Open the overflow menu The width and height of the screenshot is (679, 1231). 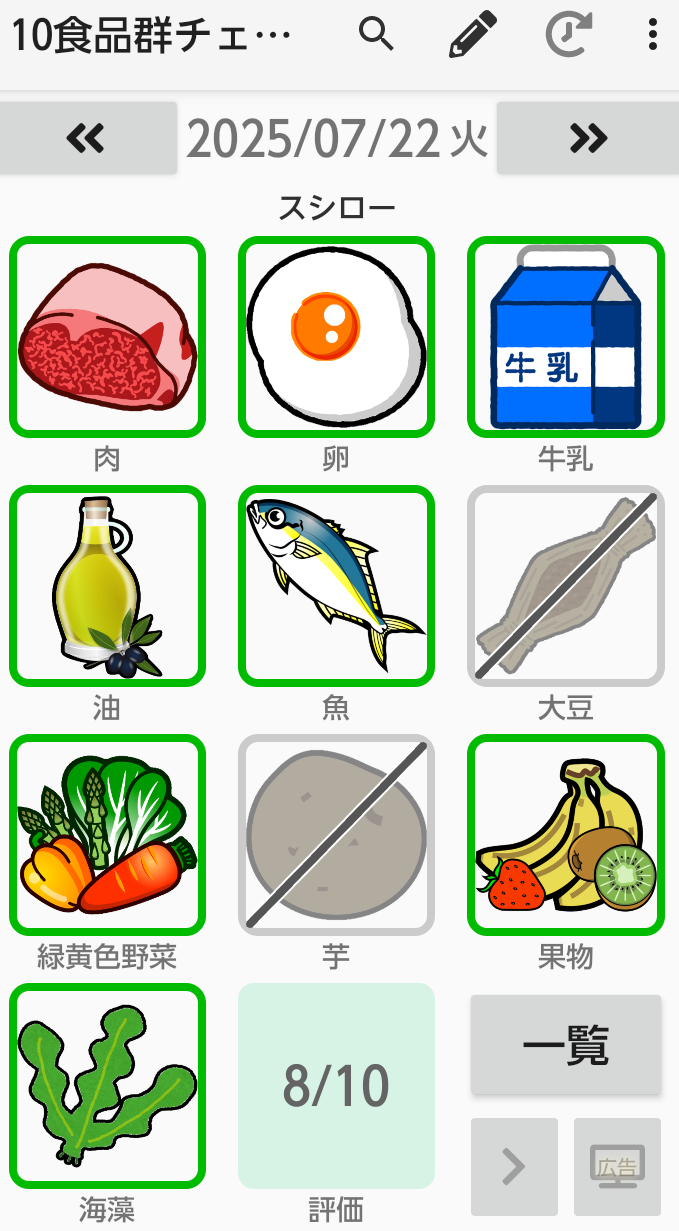click(x=652, y=35)
